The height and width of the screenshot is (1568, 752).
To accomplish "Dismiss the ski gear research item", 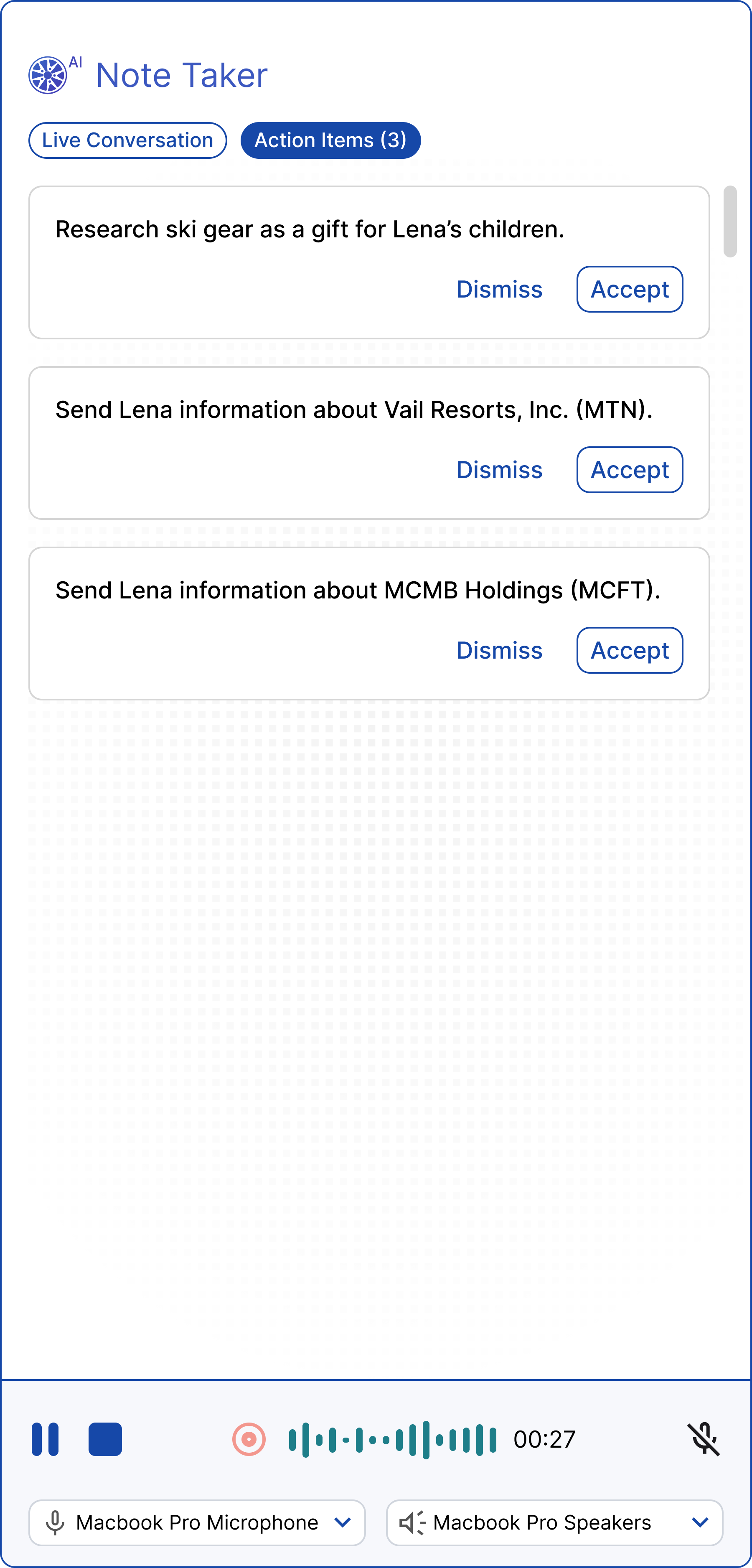I will 499,289.
